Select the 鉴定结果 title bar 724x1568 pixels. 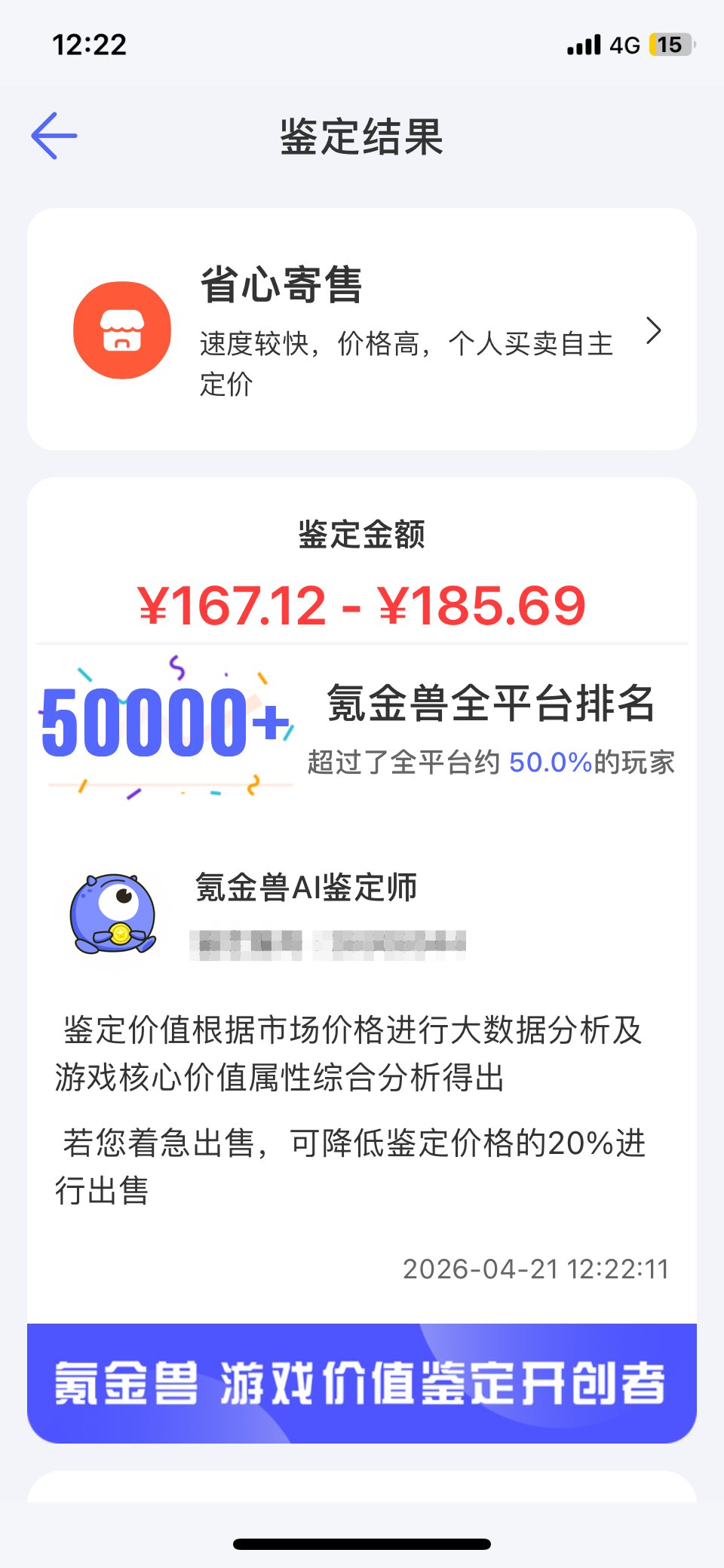coord(362,137)
